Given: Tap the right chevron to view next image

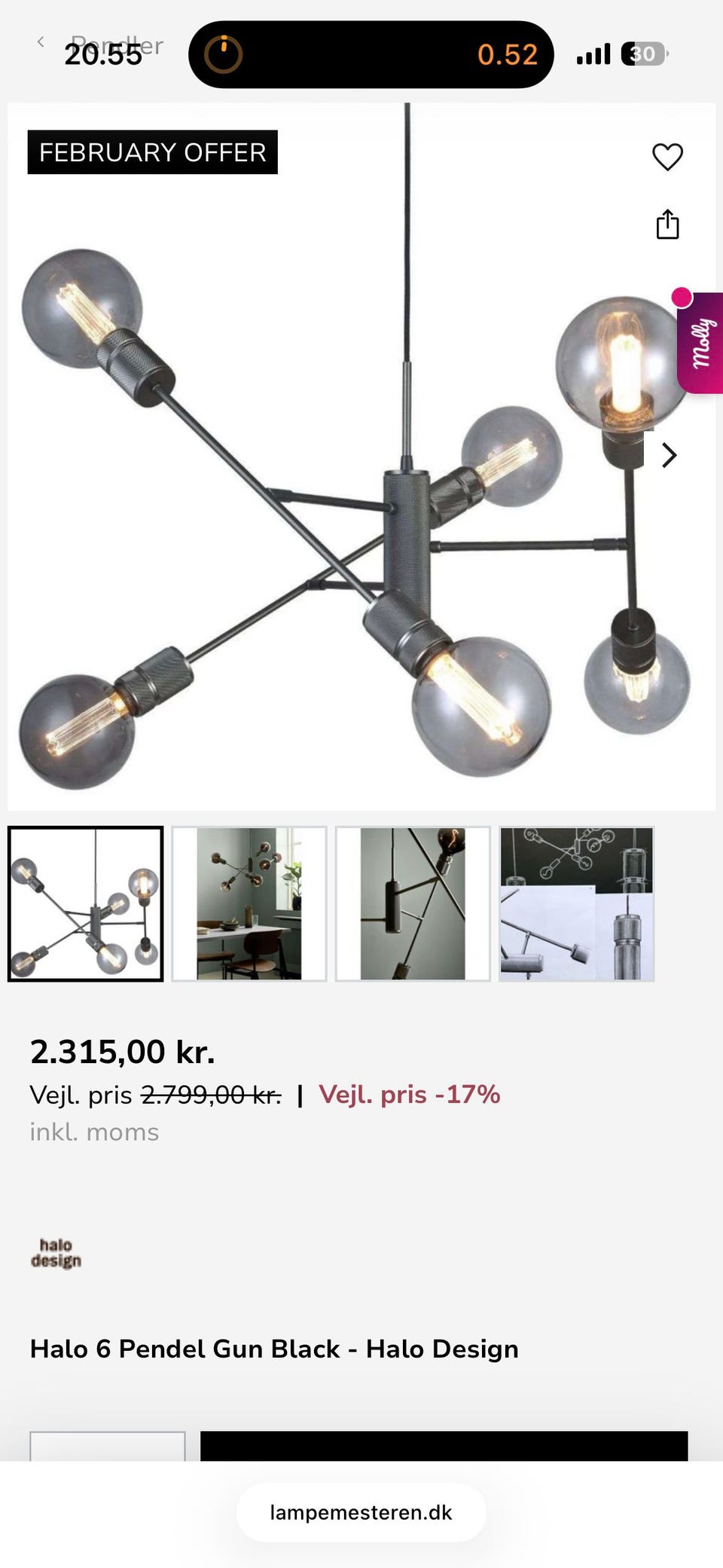Looking at the screenshot, I should pos(669,456).
